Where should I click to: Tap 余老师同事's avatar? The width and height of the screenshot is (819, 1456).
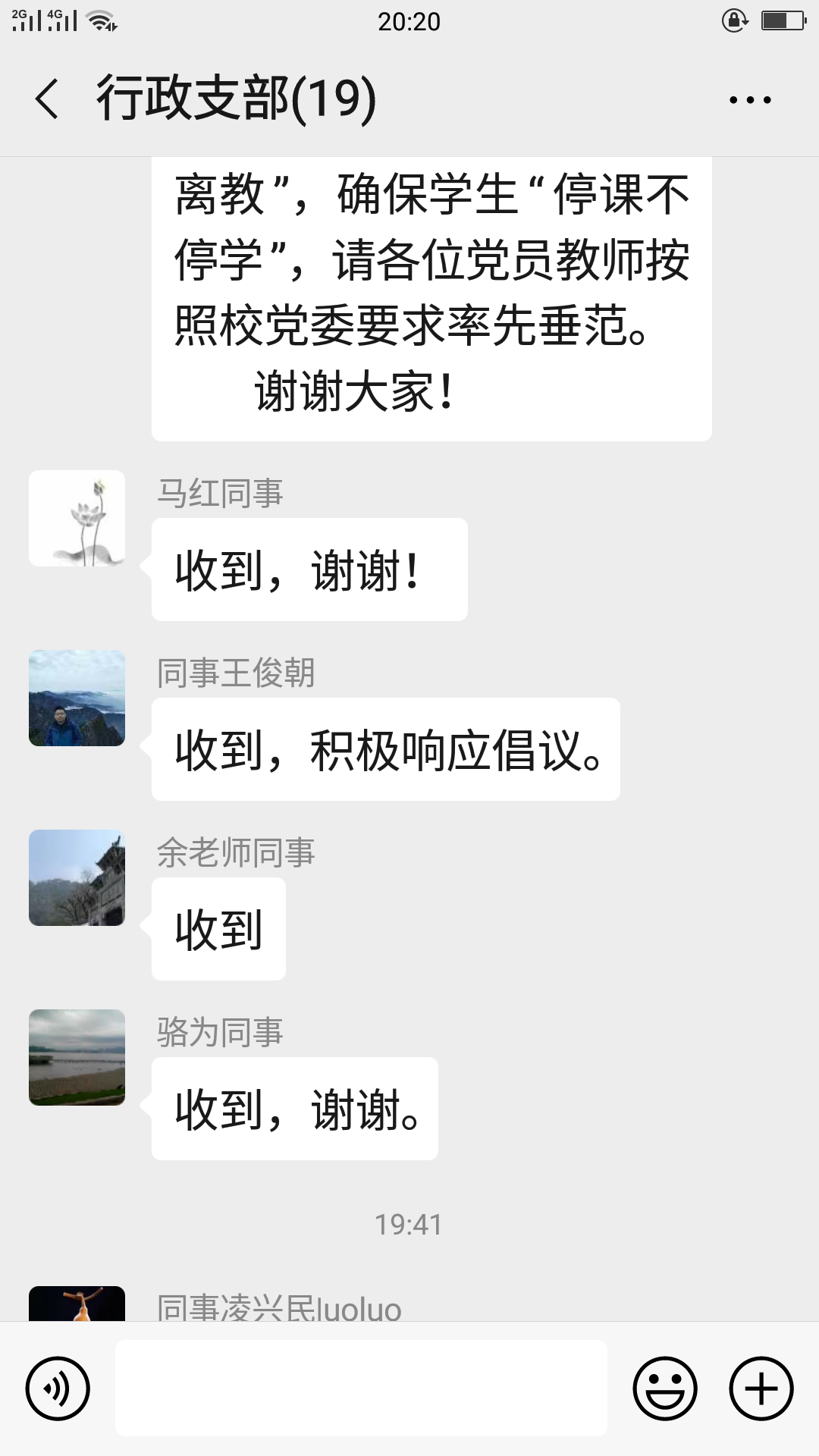pyautogui.click(x=77, y=877)
